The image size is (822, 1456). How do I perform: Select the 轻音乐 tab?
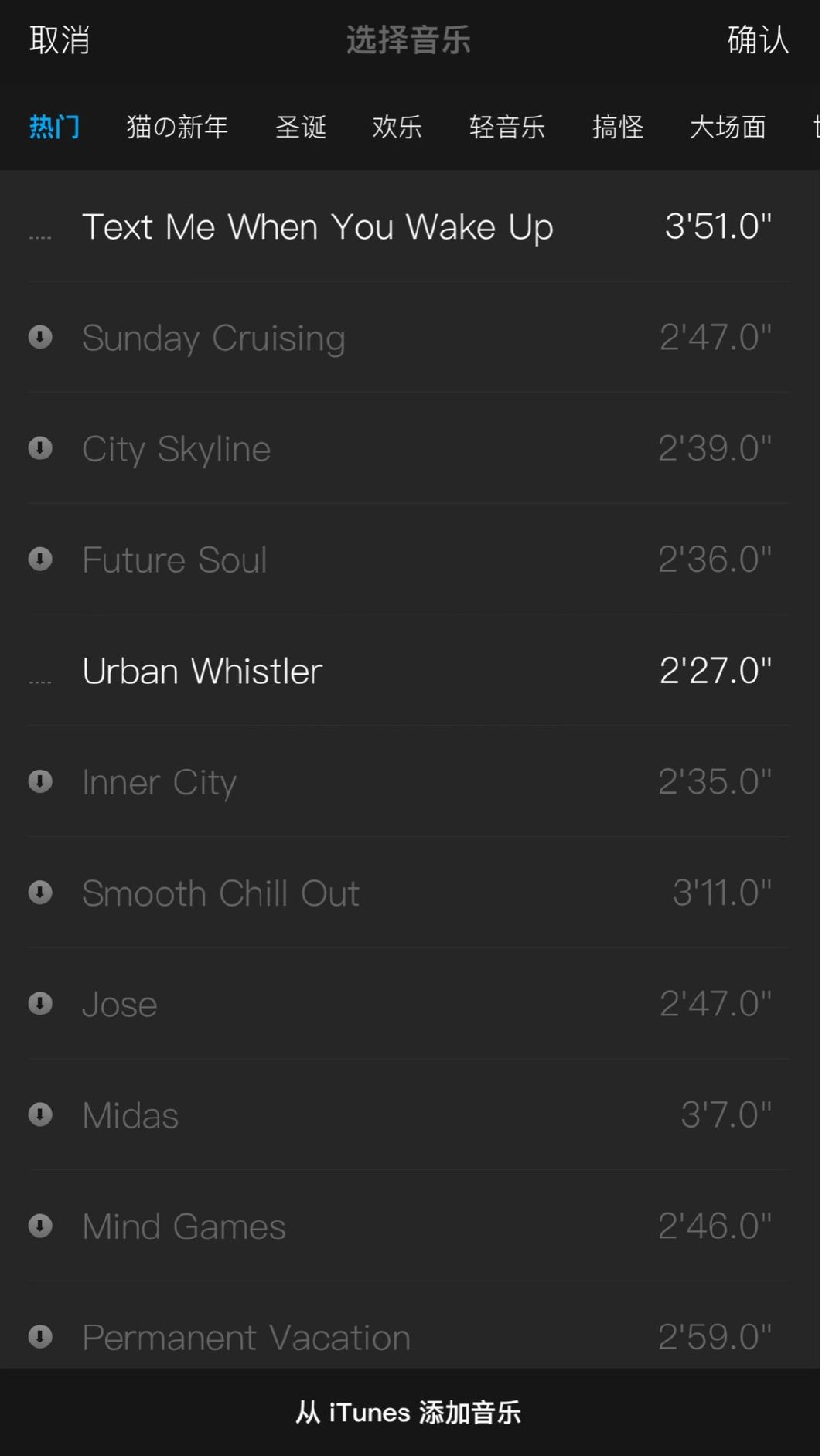coord(507,127)
